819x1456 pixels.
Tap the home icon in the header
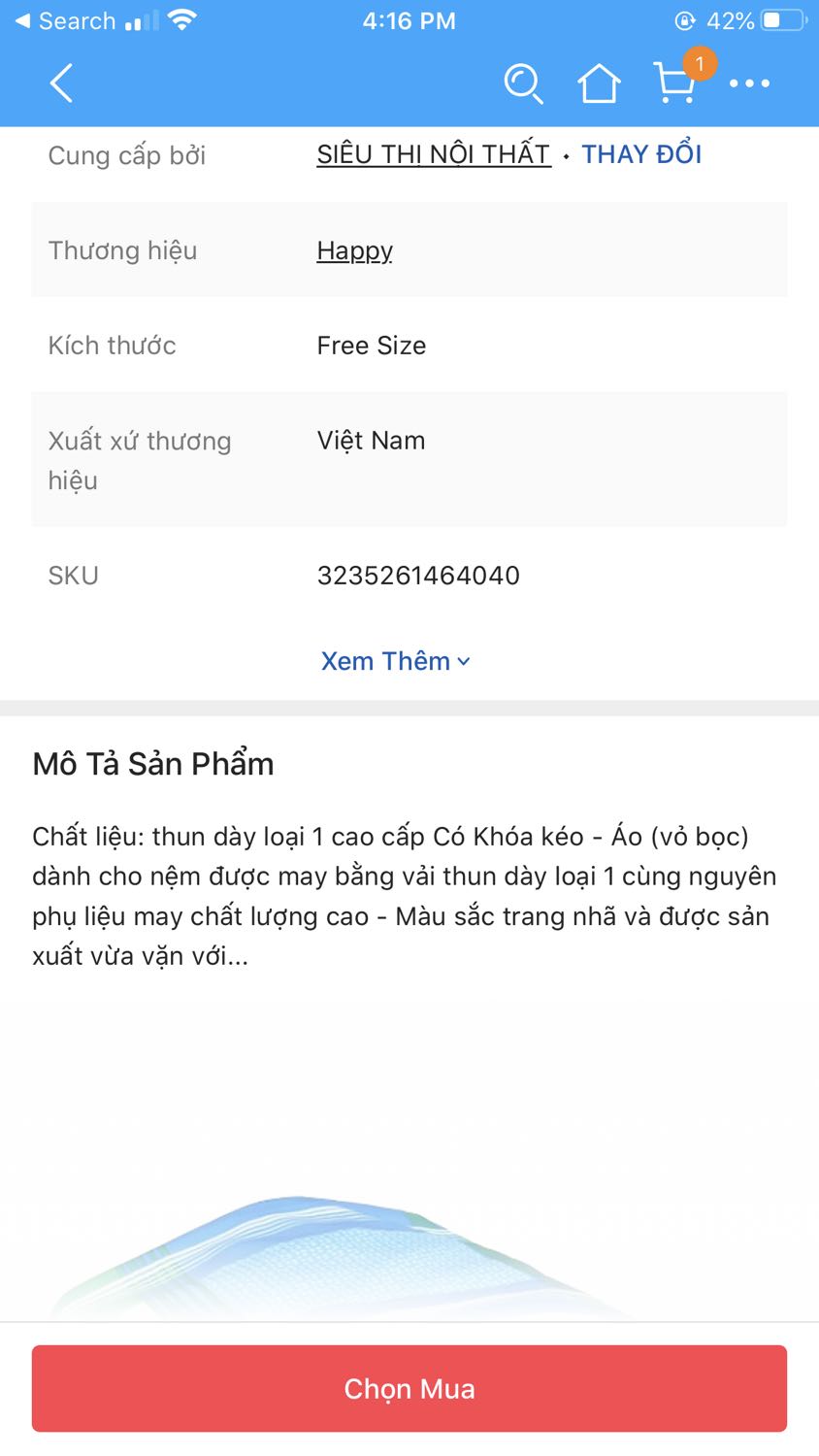(x=599, y=84)
